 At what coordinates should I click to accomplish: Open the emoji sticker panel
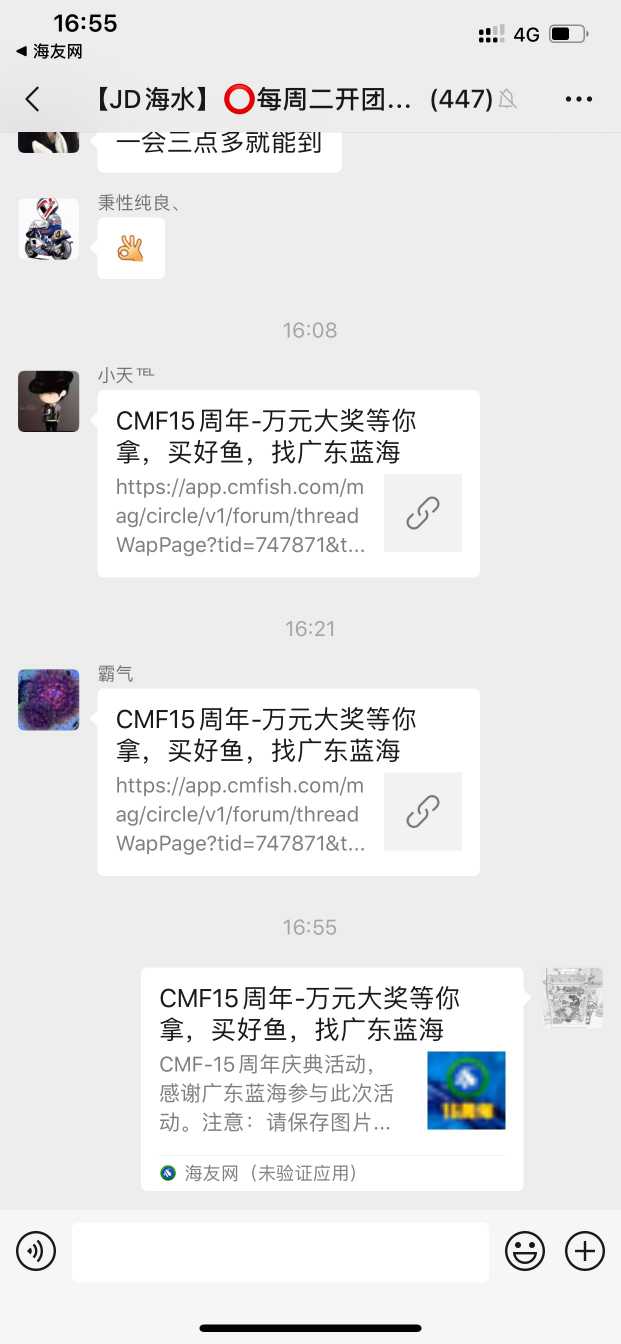click(x=525, y=1251)
